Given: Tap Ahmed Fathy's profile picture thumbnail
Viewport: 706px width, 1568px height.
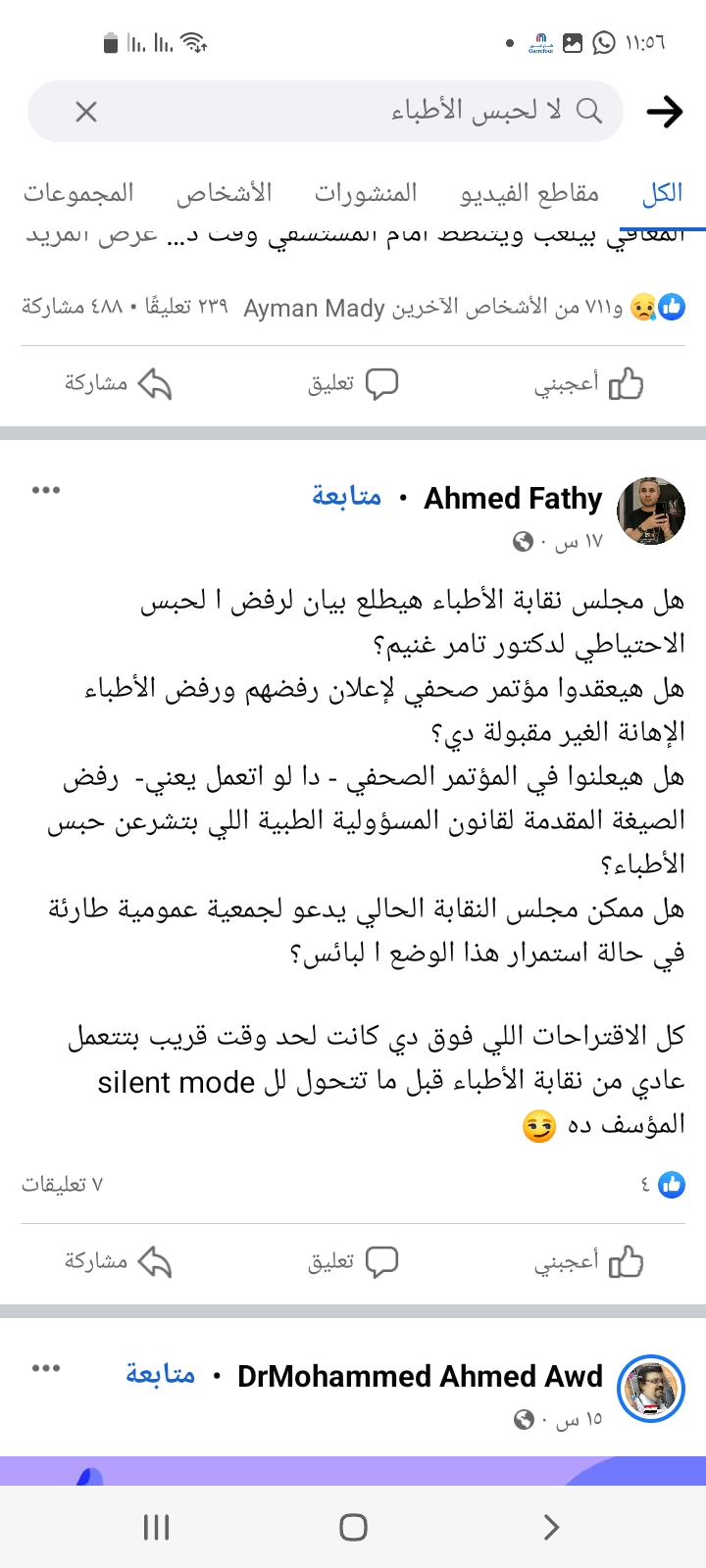Looking at the screenshot, I should (650, 511).
